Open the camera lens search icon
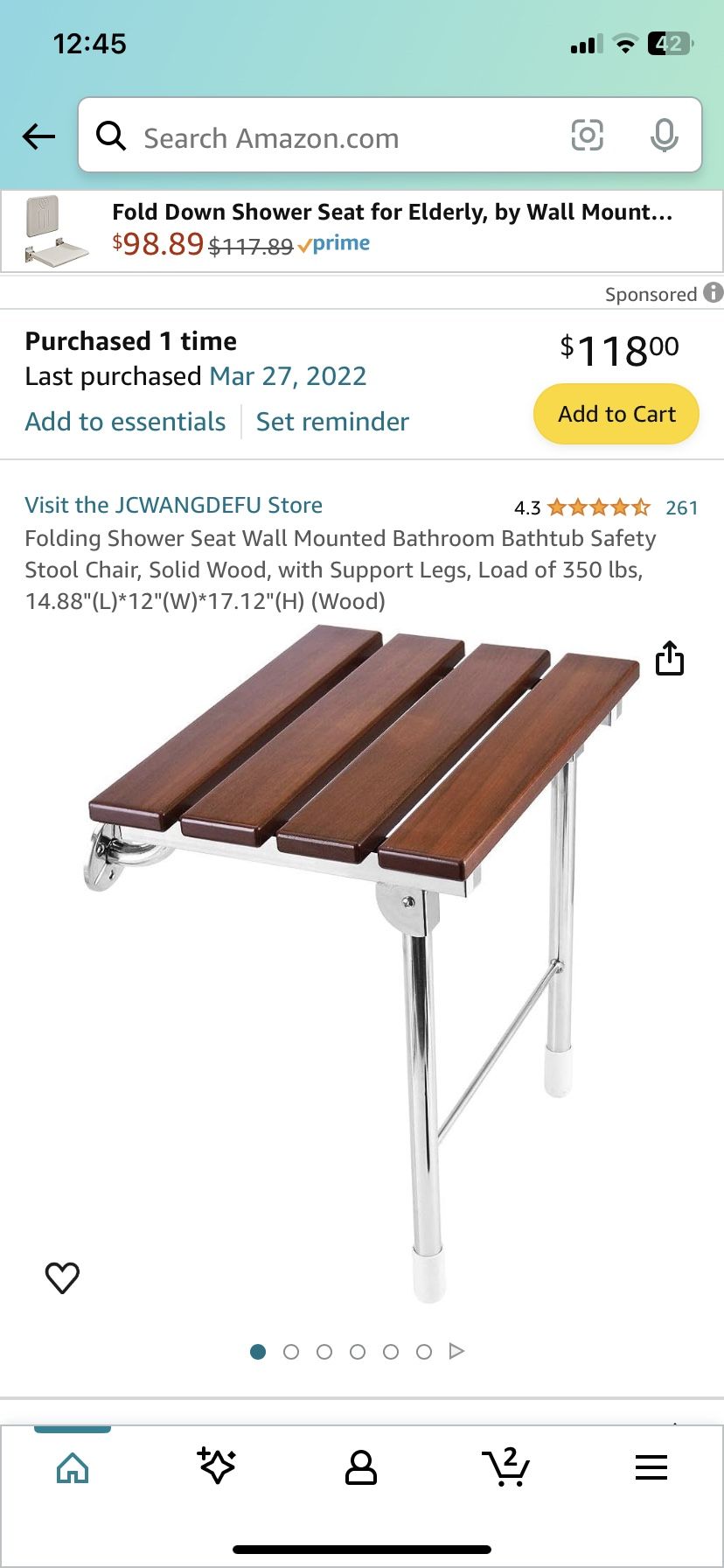The image size is (724, 1568). click(587, 136)
